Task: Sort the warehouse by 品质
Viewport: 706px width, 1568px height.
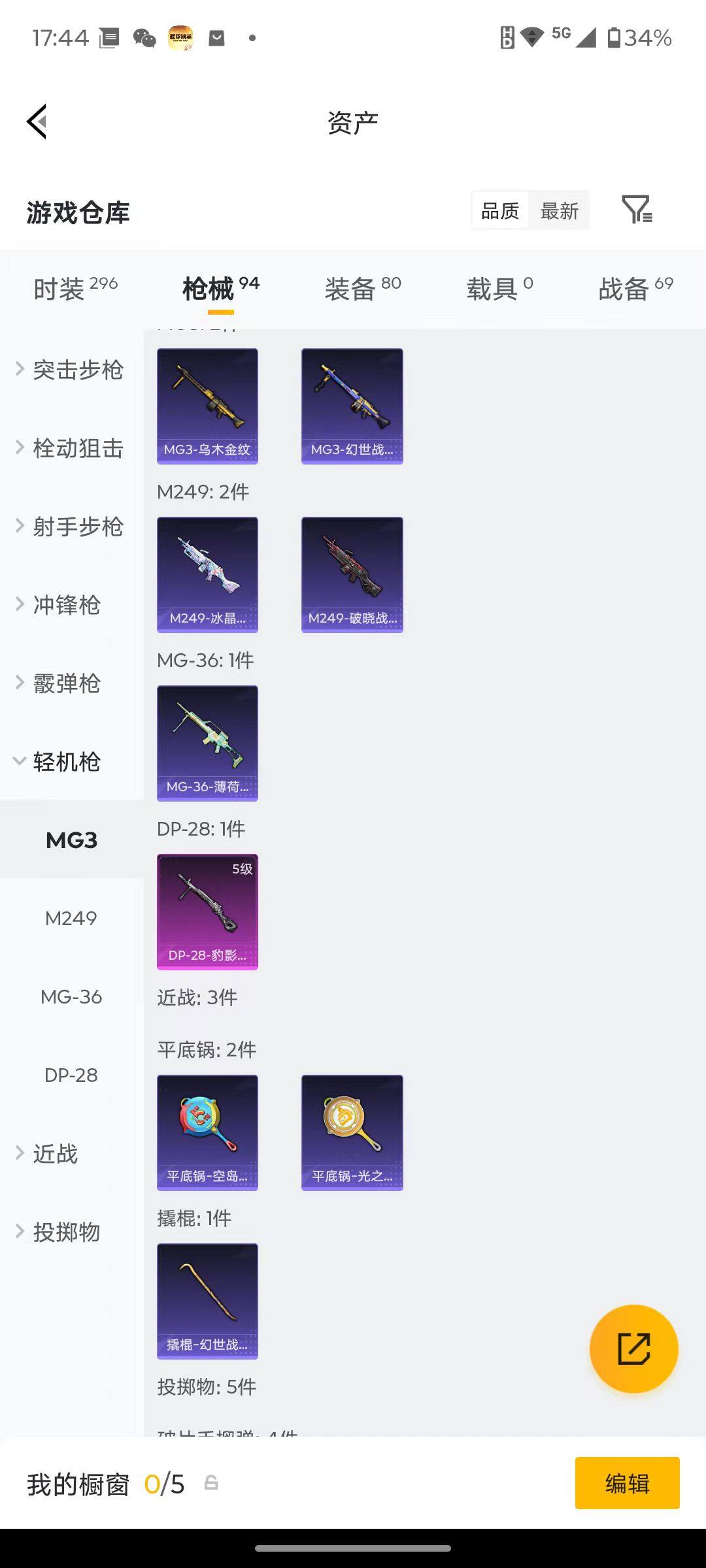Action: pyautogui.click(x=500, y=210)
